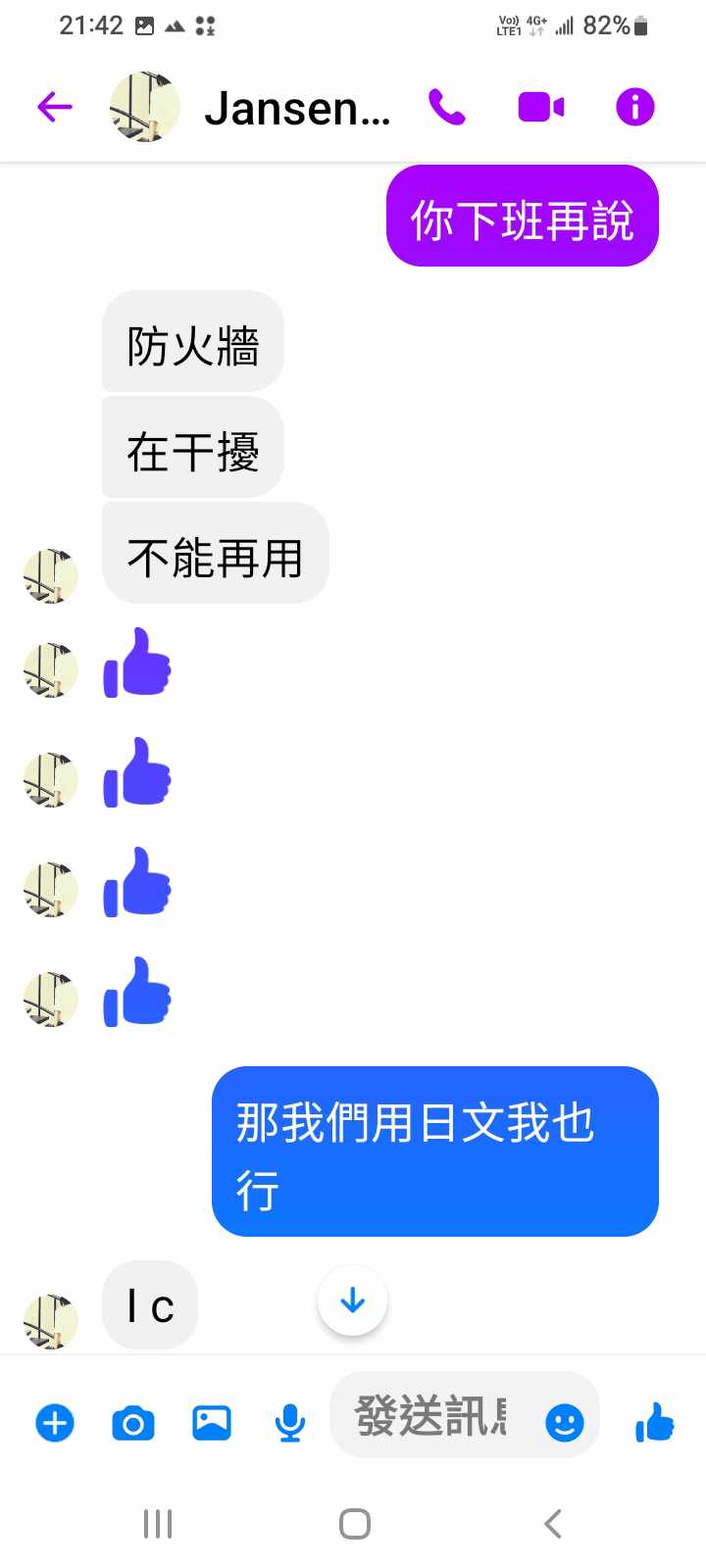
Task: Open the emoji picker in the message box
Action: [x=565, y=1422]
